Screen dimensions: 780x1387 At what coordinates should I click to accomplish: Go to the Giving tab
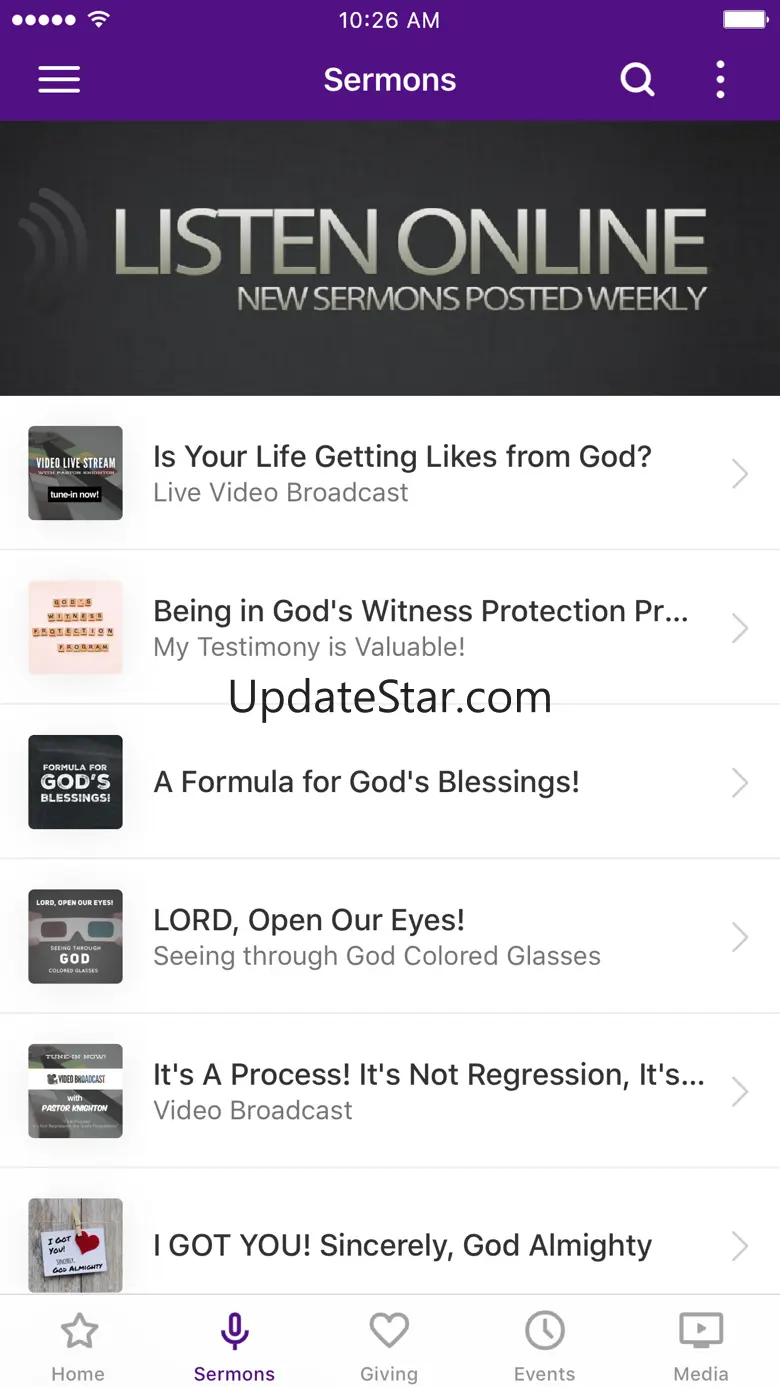(389, 1346)
